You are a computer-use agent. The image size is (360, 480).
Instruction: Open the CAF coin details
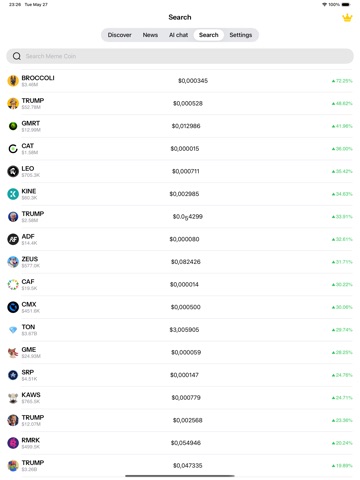tap(180, 285)
